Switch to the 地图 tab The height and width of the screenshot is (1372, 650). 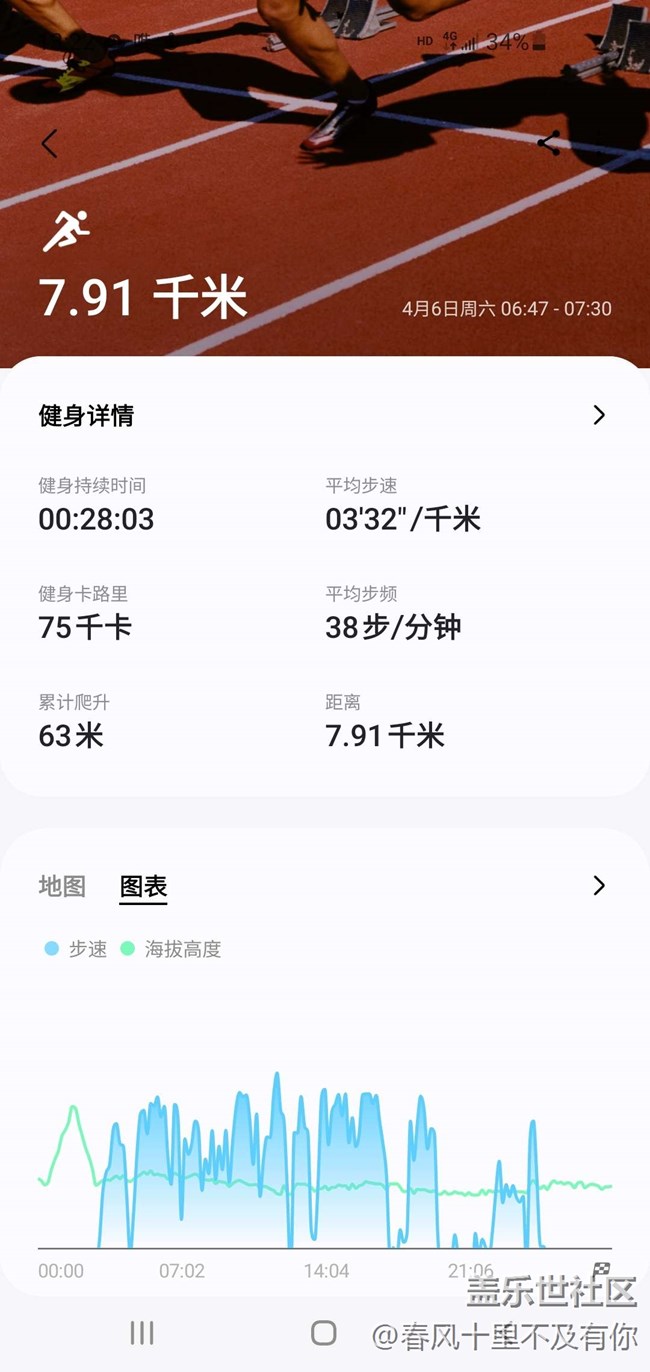point(62,886)
